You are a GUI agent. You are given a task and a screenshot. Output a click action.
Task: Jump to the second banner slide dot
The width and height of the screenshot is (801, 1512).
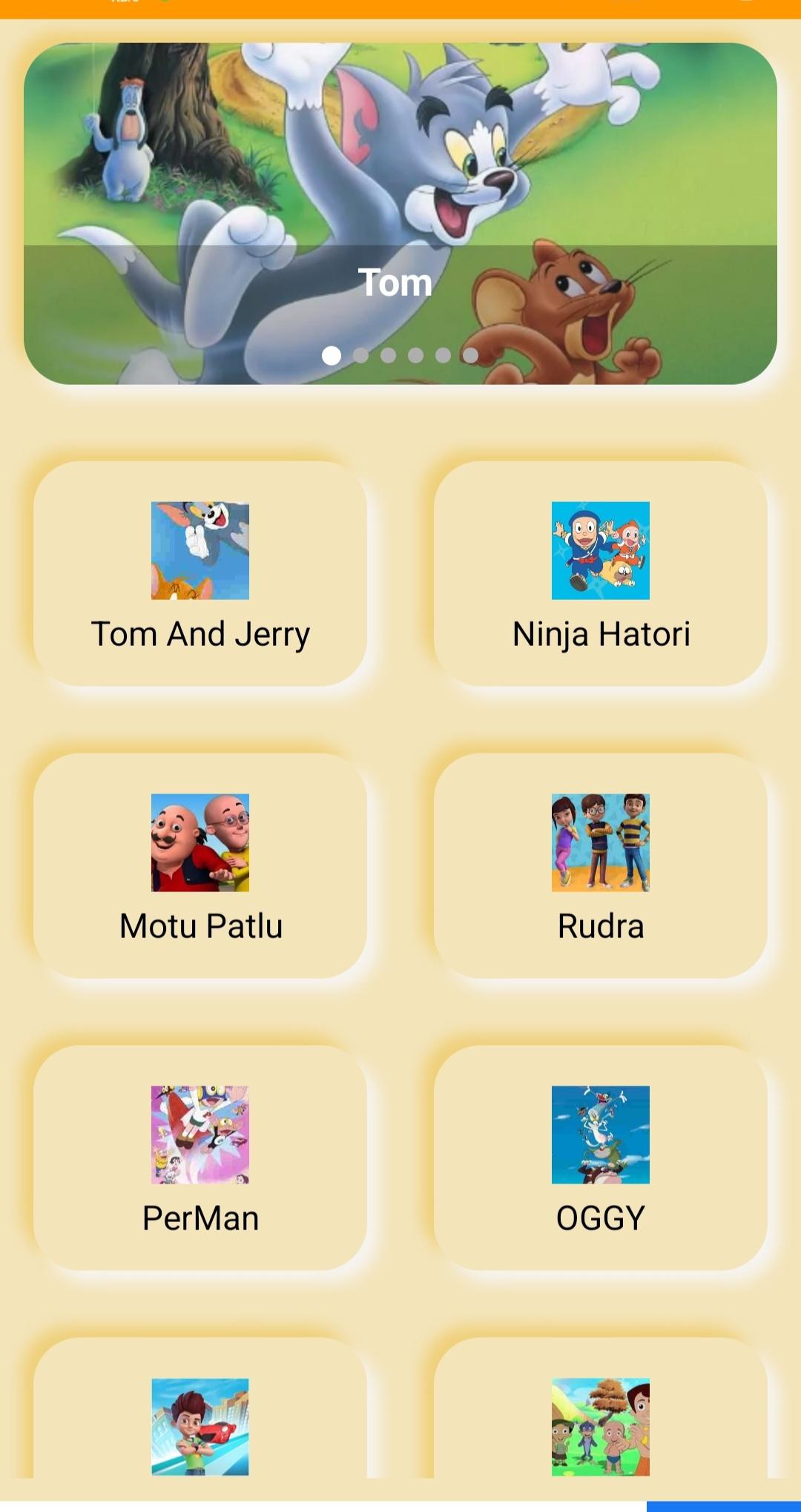click(360, 355)
